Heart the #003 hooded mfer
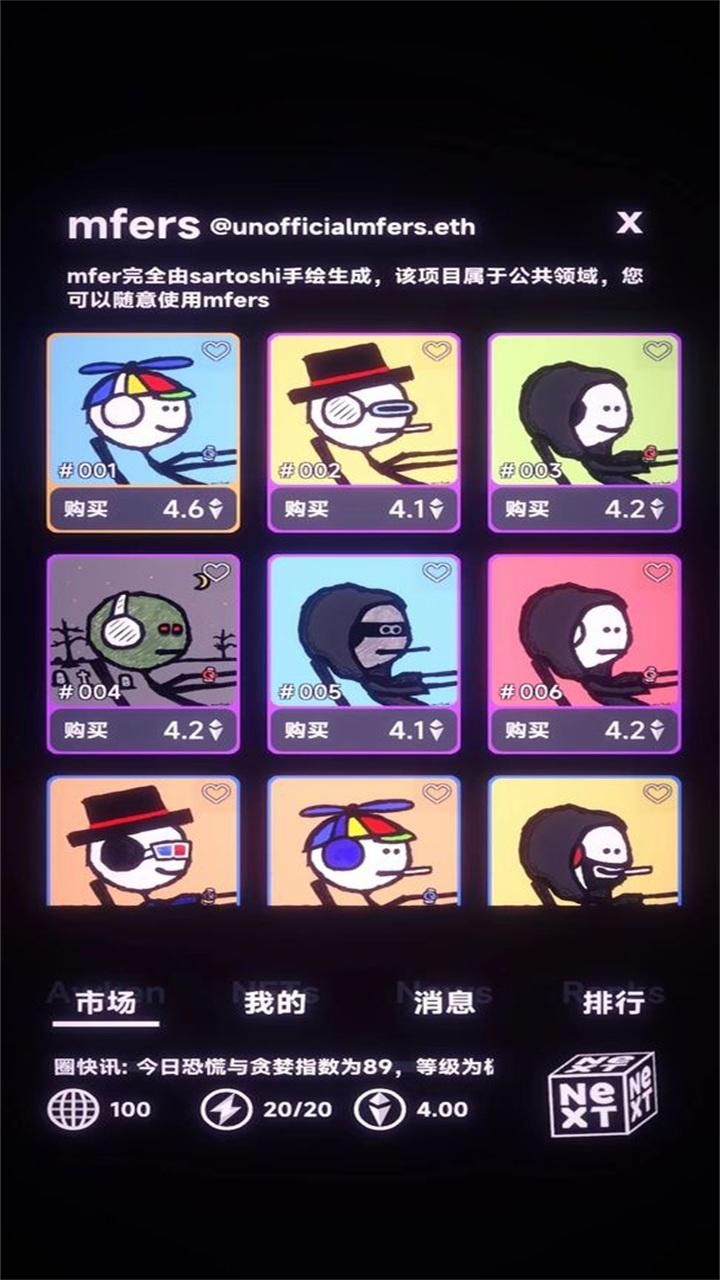The height and width of the screenshot is (1280, 720). (x=657, y=351)
